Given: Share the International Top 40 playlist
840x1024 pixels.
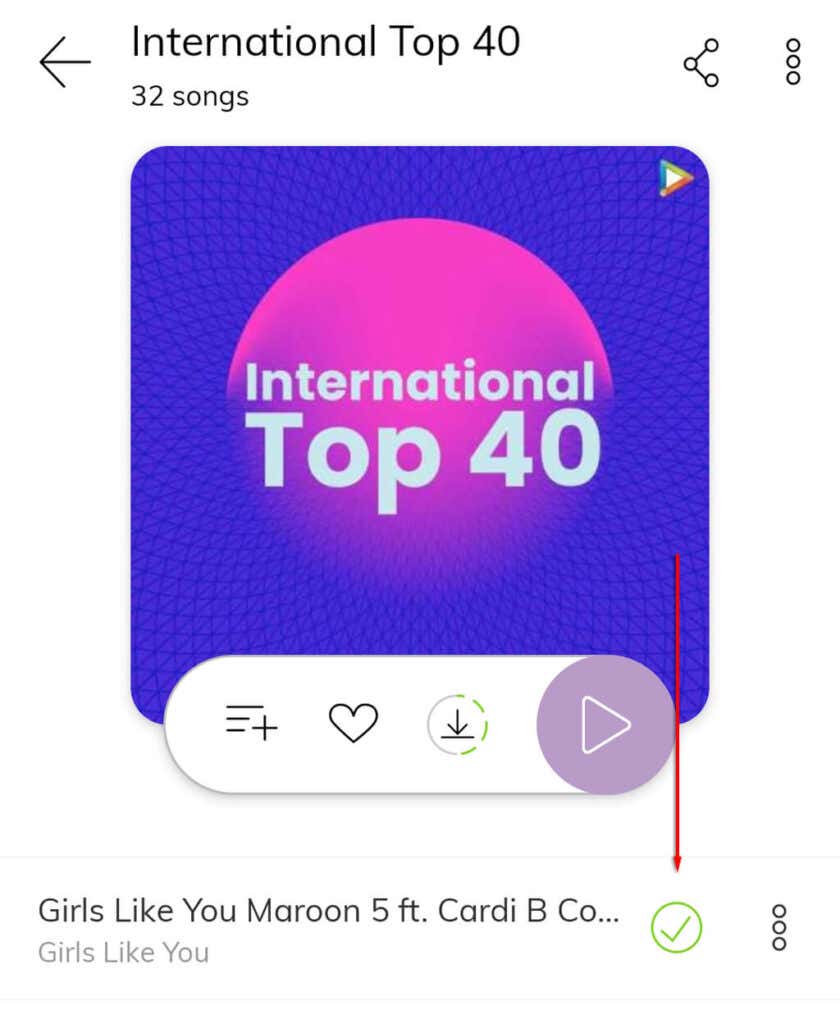Looking at the screenshot, I should [x=701, y=63].
